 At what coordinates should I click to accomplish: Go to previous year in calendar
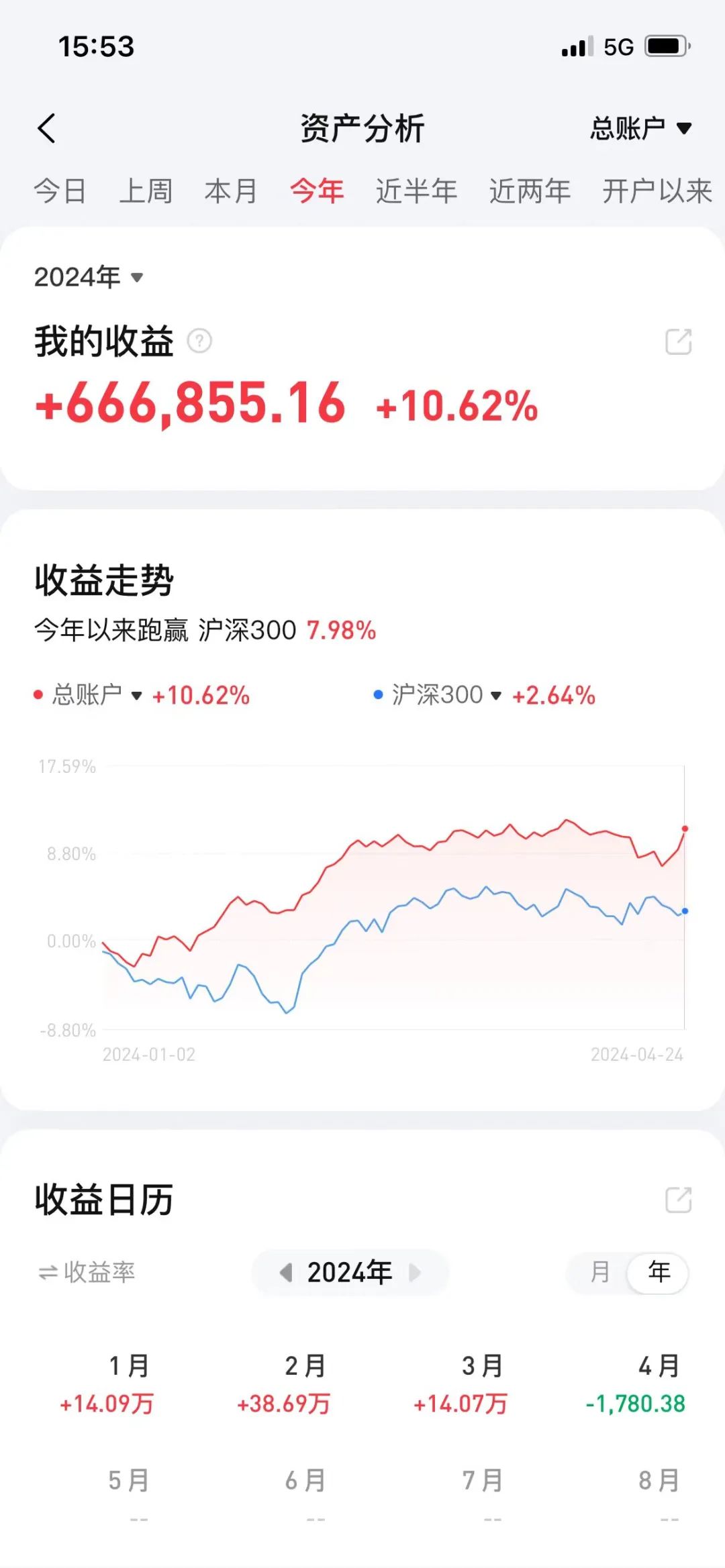coord(286,1272)
